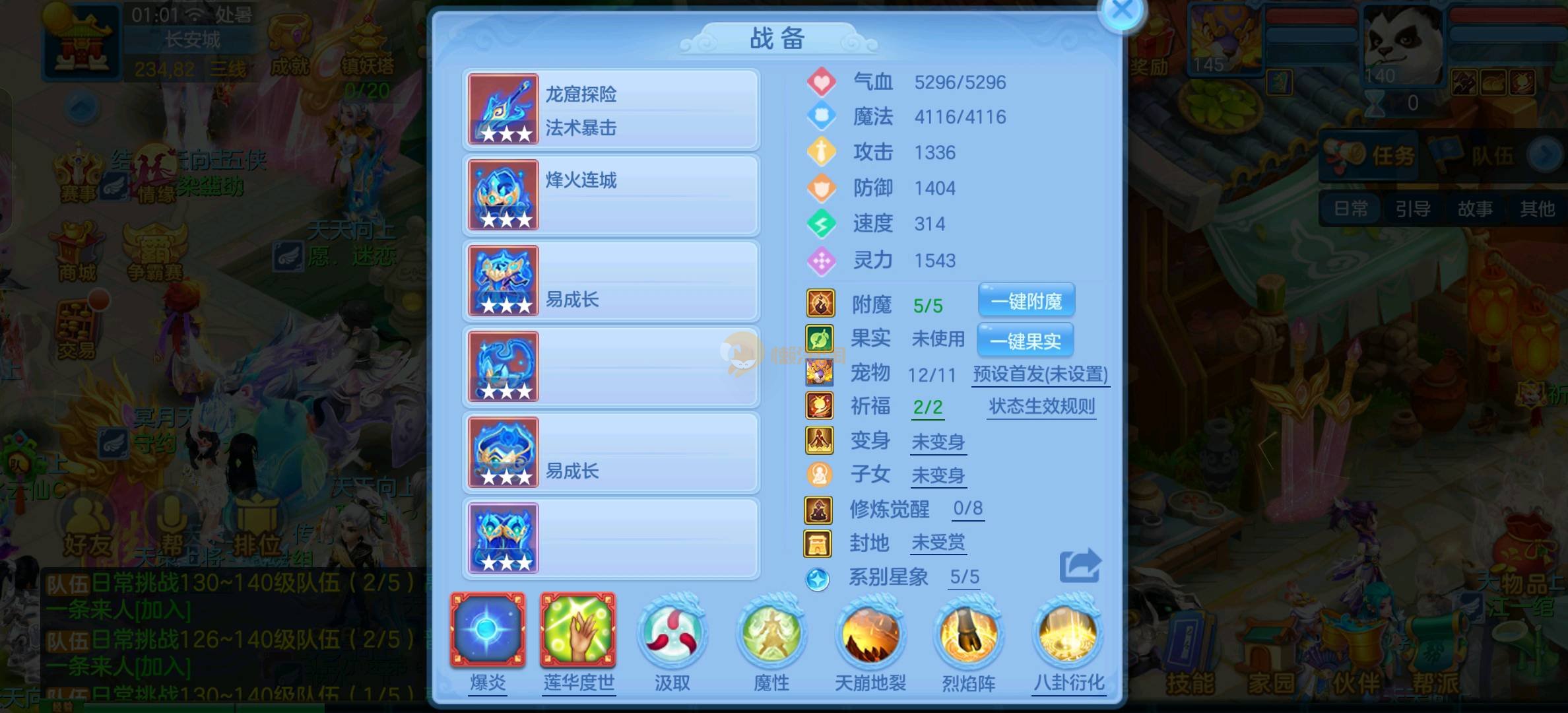View 系别星象 5/5 details

(x=964, y=577)
